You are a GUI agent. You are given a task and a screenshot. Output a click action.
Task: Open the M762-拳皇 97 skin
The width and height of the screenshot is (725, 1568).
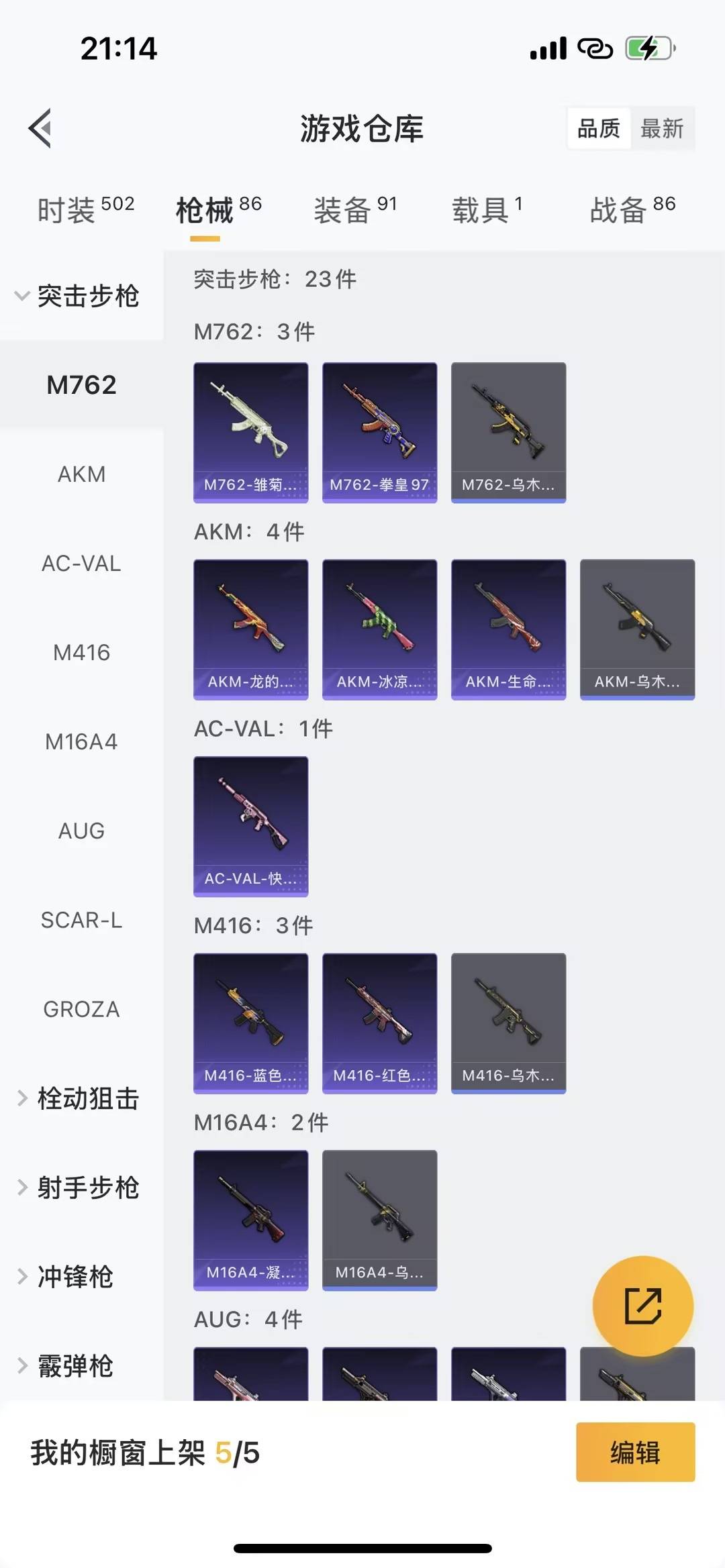click(379, 431)
